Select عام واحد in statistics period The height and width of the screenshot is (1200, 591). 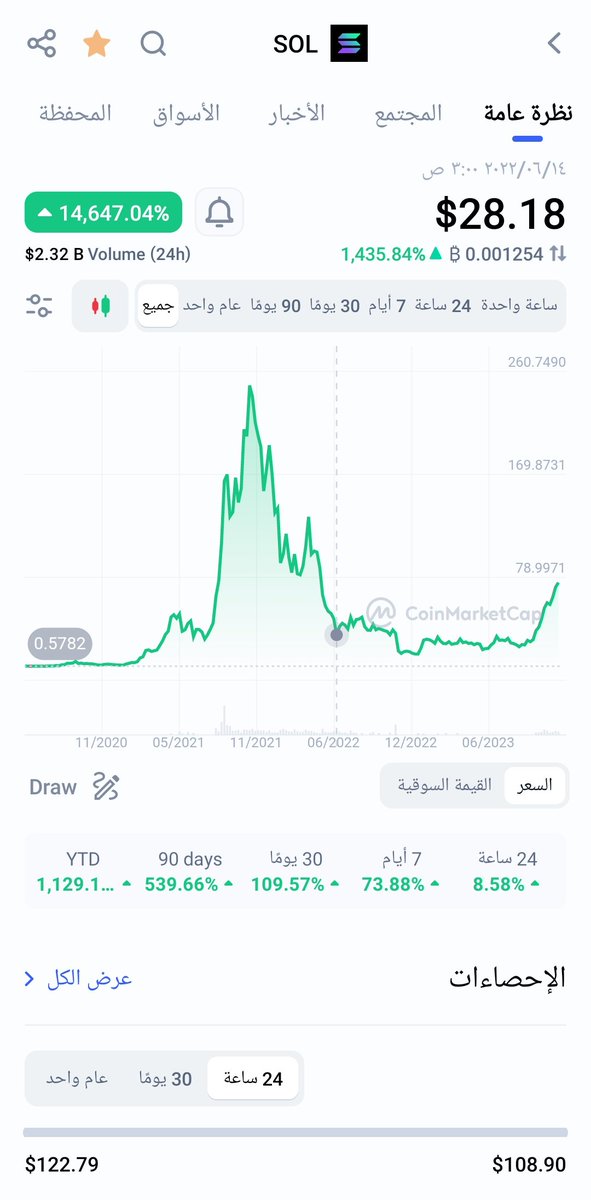(x=77, y=1079)
